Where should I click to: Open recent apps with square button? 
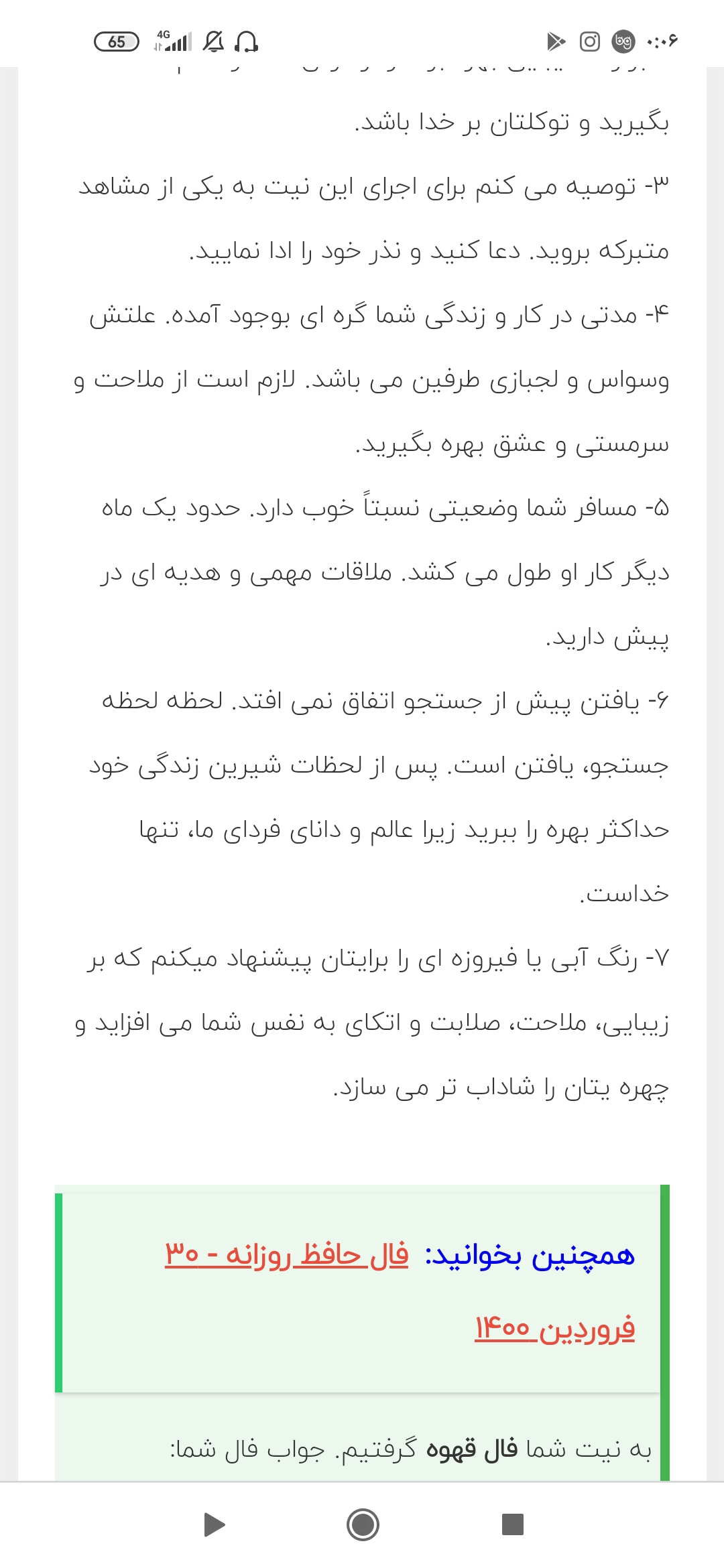pos(512,1524)
